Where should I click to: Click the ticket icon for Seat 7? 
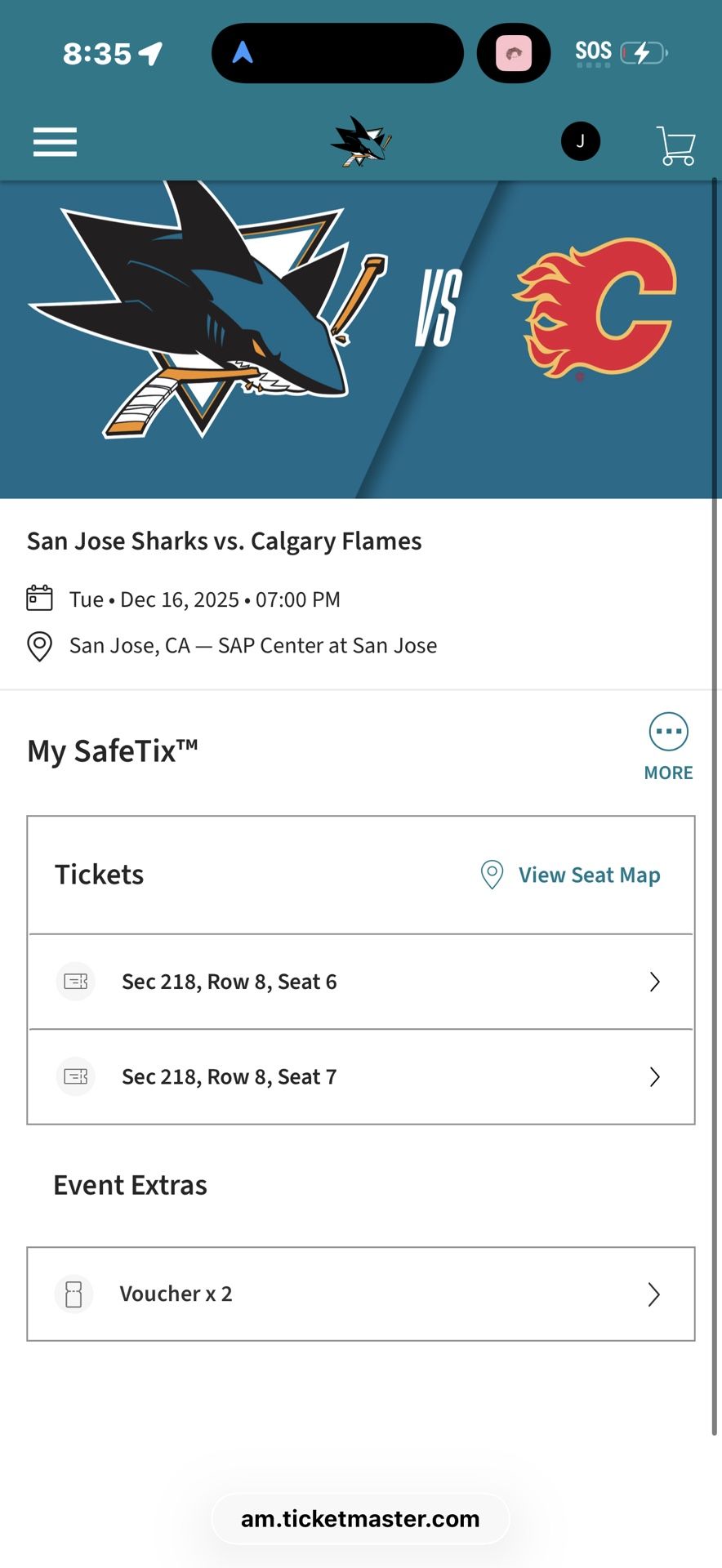[75, 1076]
